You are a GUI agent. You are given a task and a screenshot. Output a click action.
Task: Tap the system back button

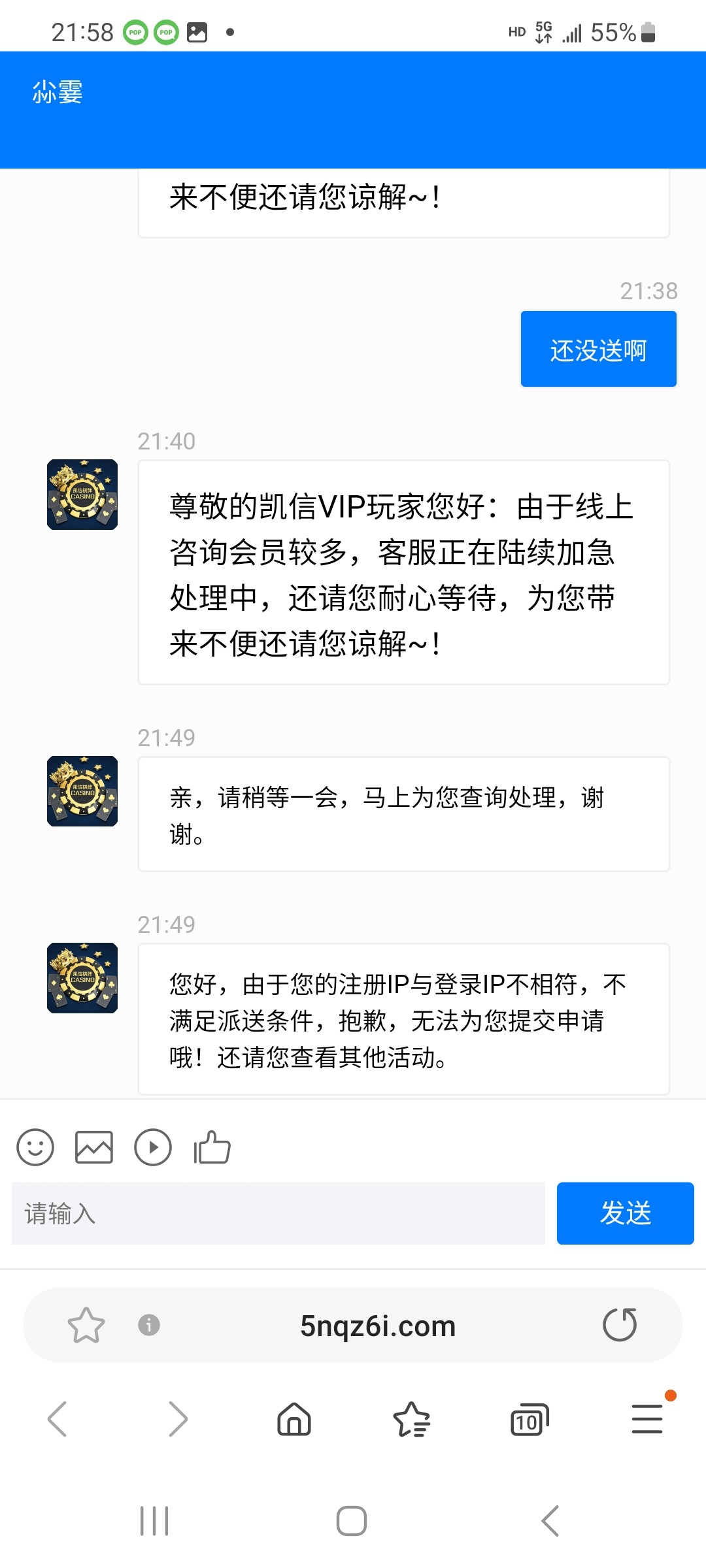[550, 1521]
